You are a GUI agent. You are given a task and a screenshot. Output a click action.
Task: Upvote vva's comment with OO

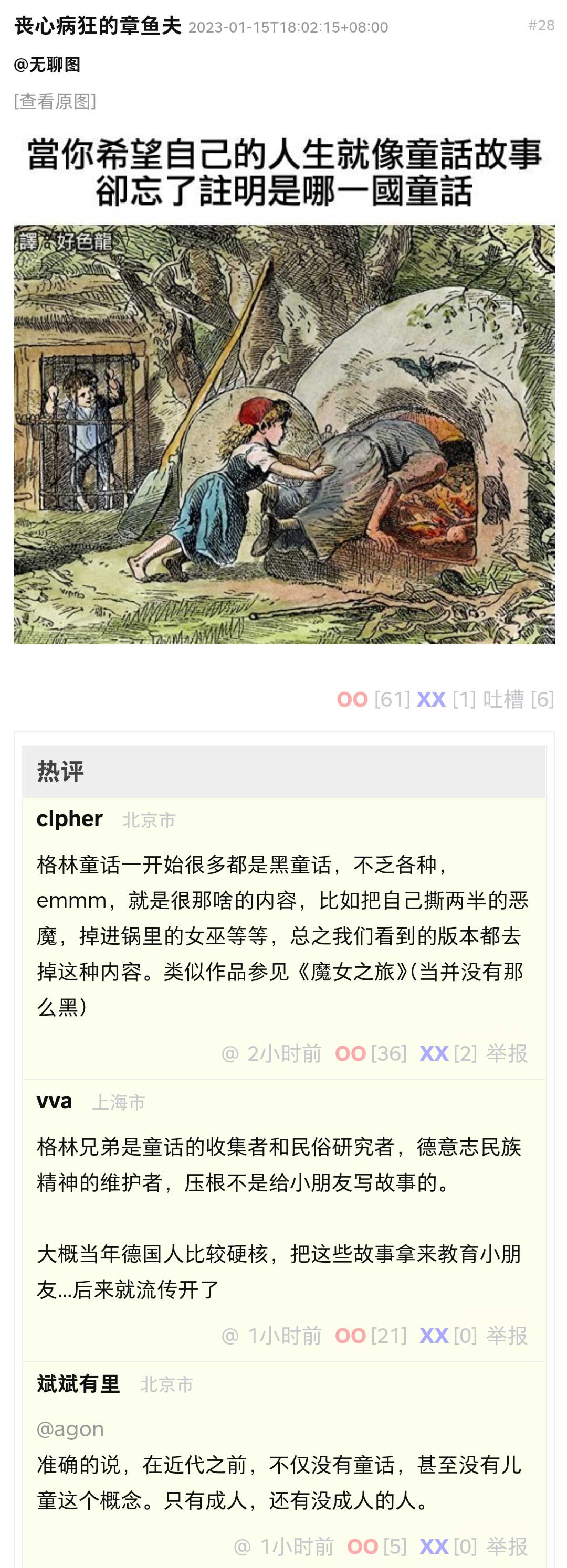coord(350,1336)
